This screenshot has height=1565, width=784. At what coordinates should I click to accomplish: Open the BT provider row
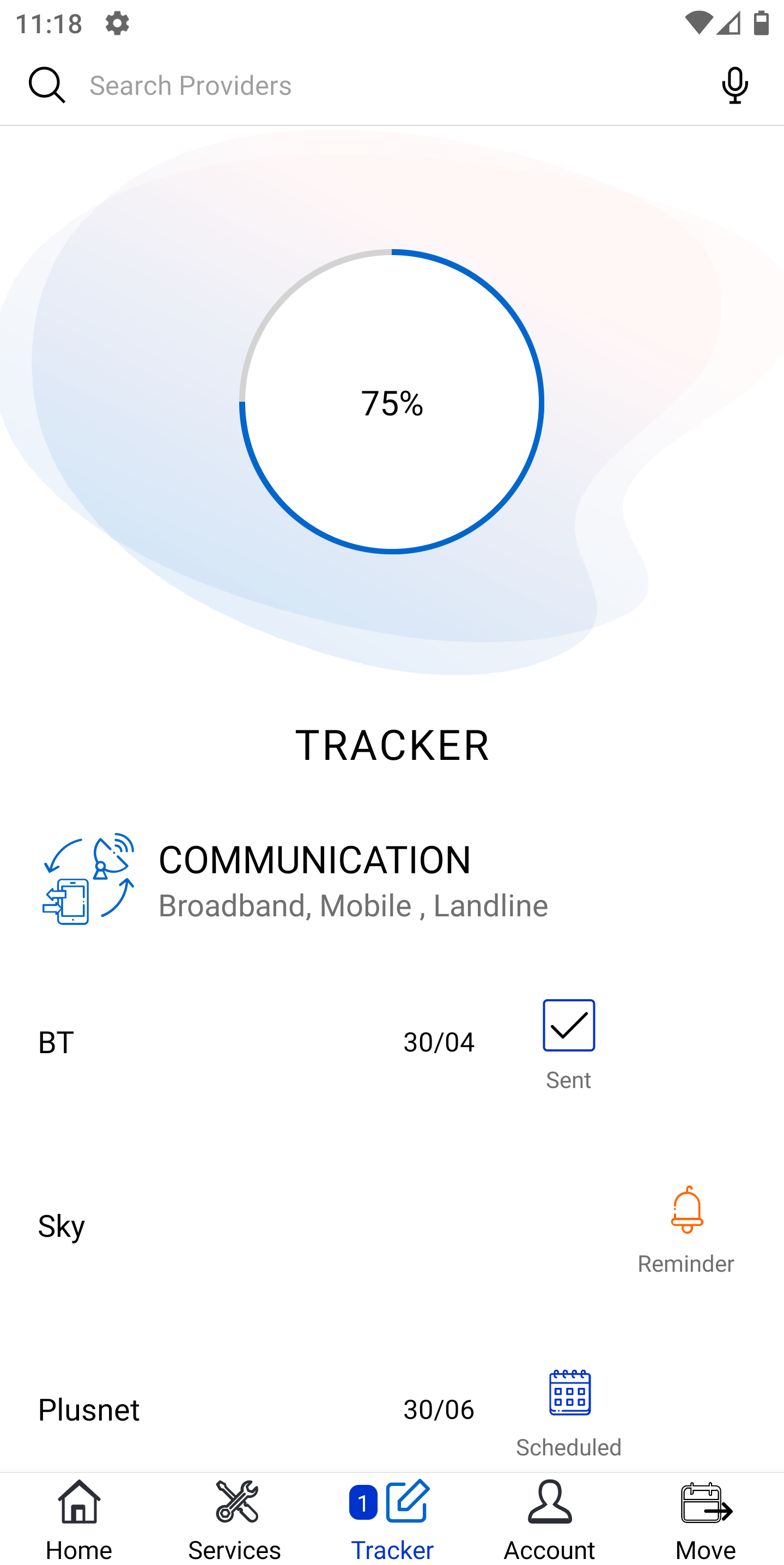click(x=392, y=1042)
